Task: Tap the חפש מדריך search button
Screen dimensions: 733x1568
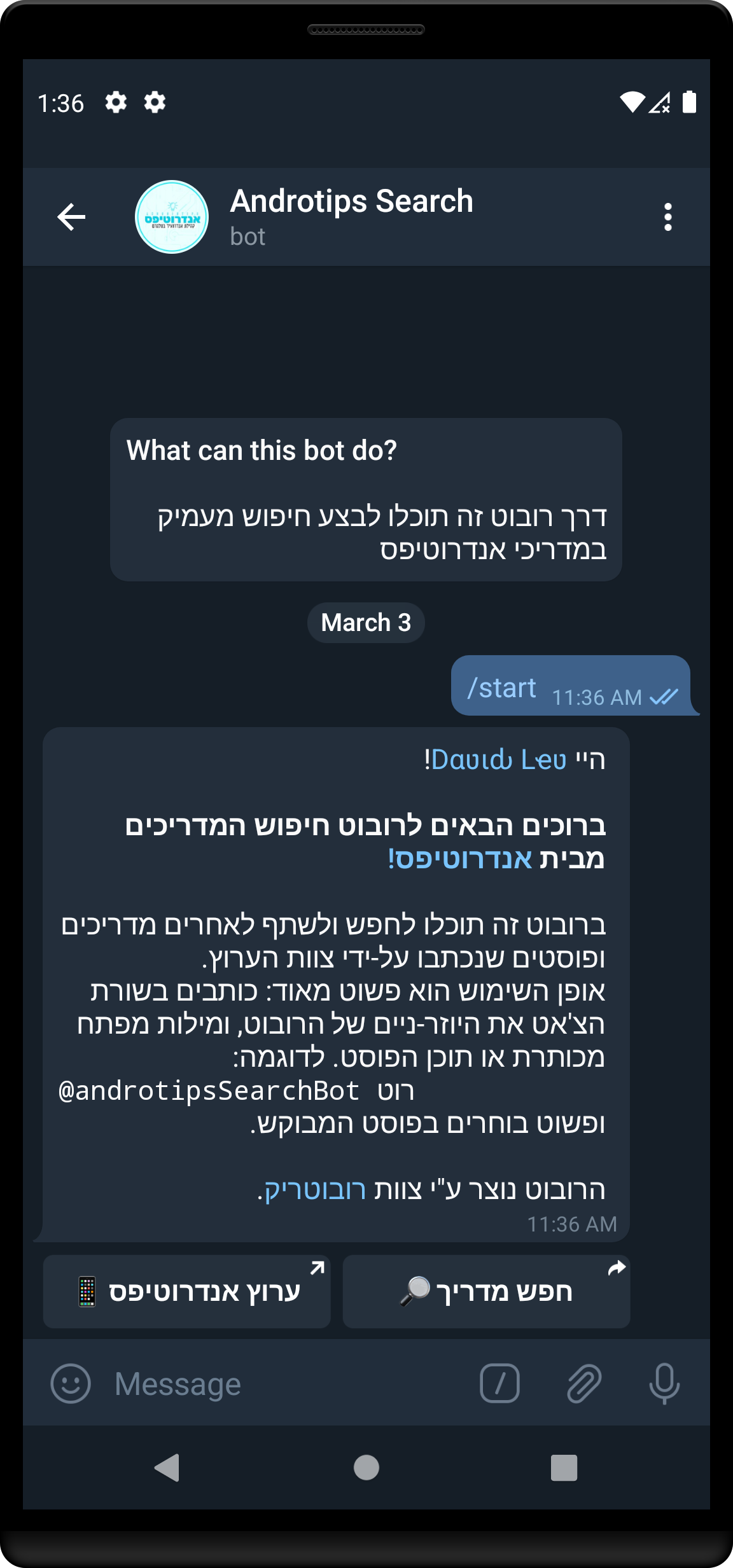Action: click(x=486, y=1292)
